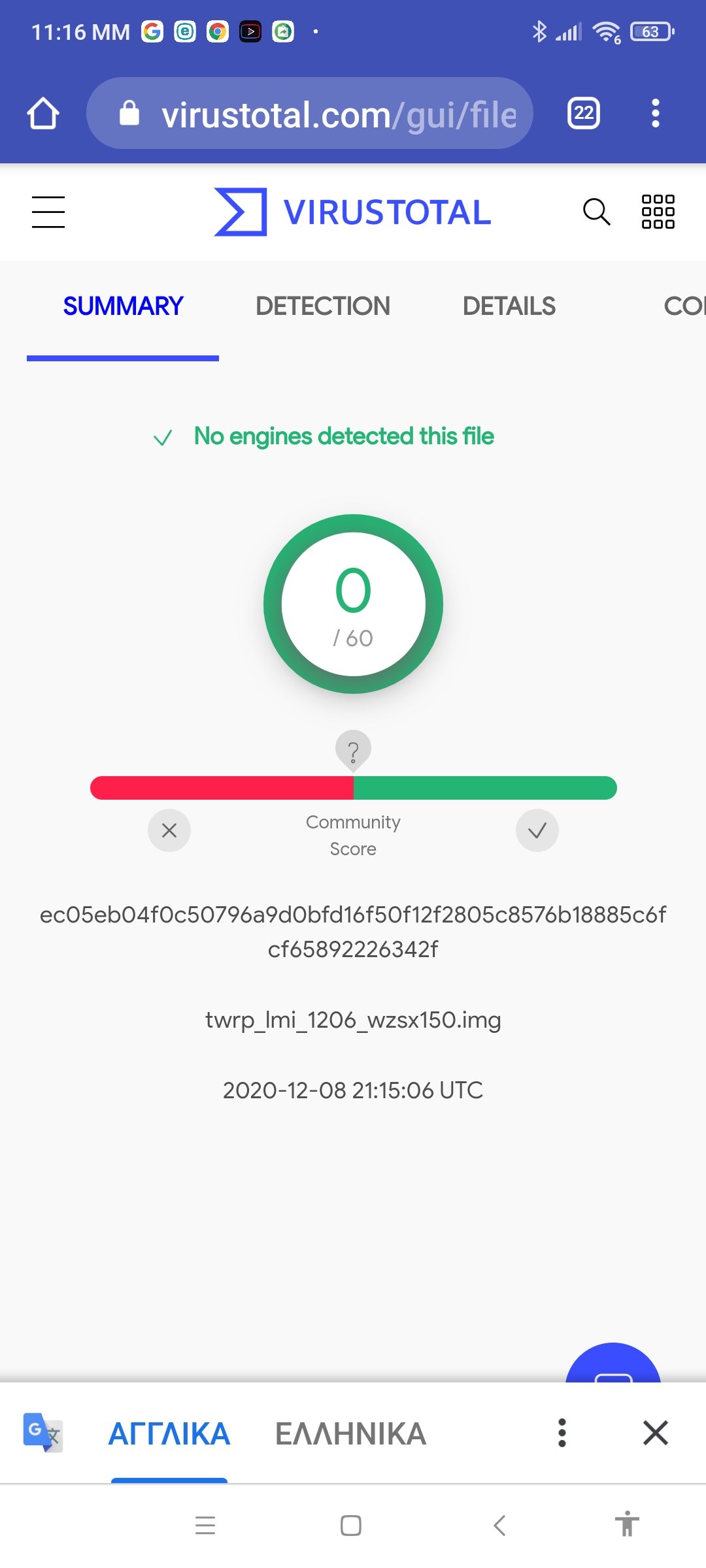Open the VirusTotal hamburger menu

pyautogui.click(x=48, y=212)
